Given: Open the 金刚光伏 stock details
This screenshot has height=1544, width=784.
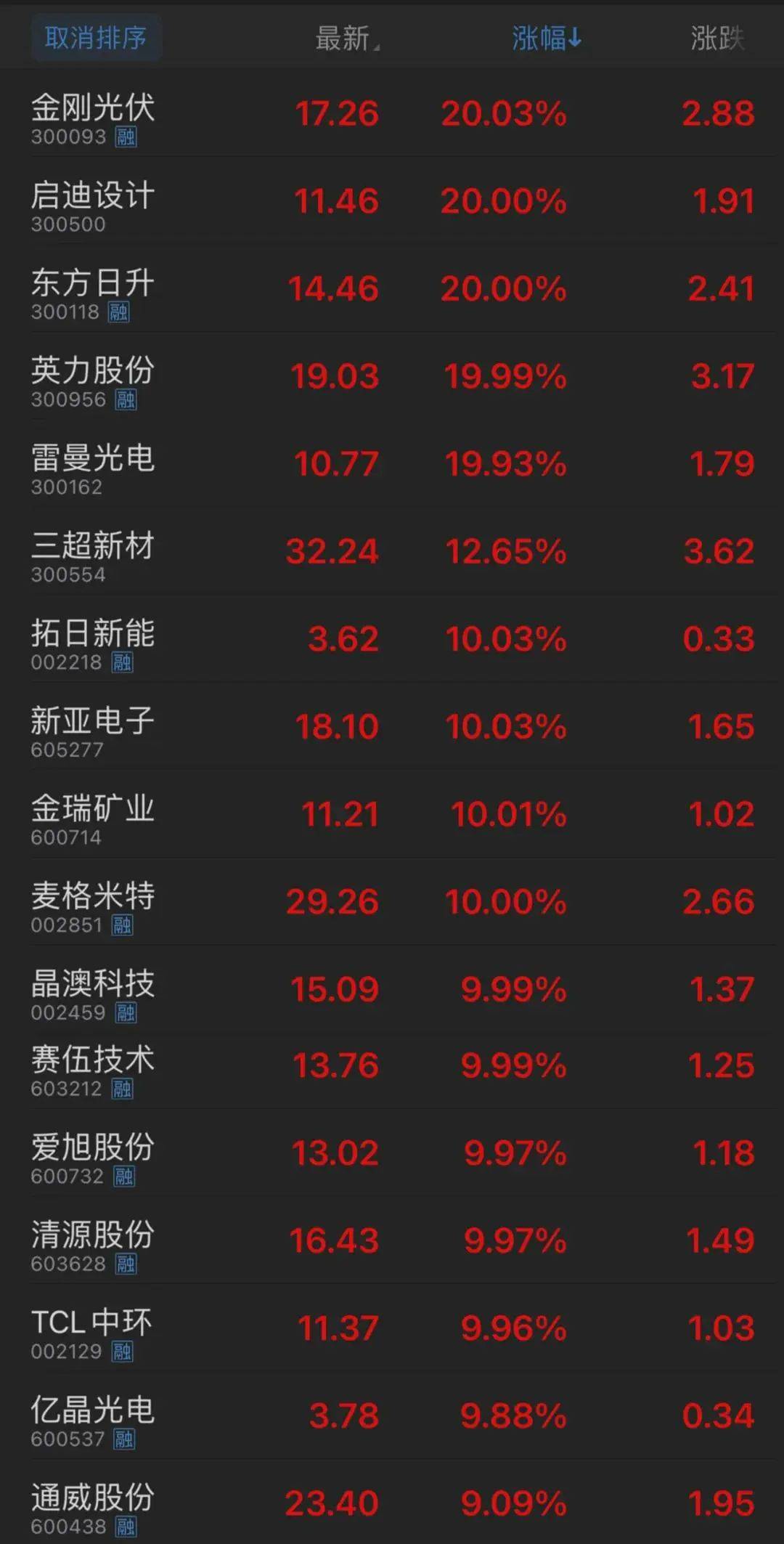Looking at the screenshot, I should [392, 113].
